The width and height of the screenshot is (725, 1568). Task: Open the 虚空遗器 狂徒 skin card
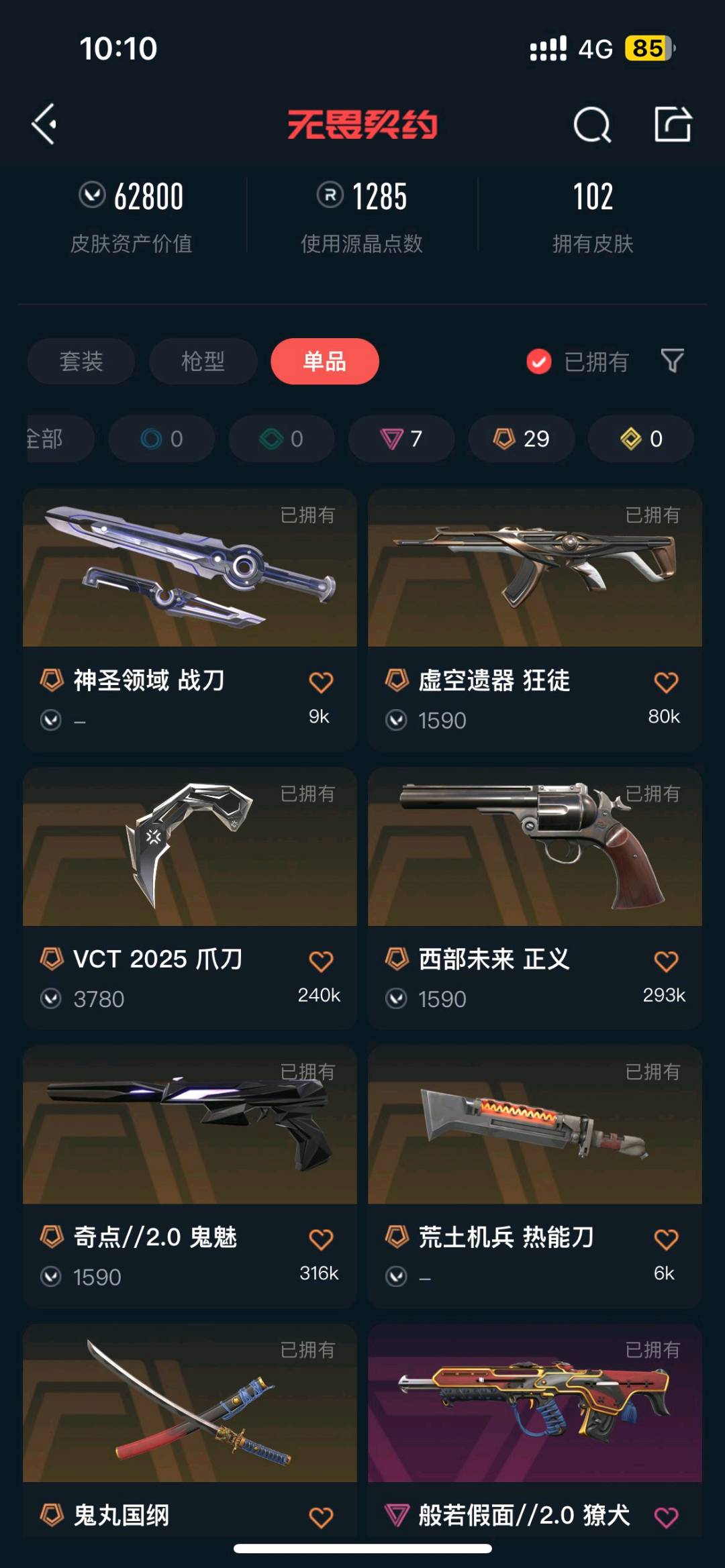pyautogui.click(x=535, y=620)
